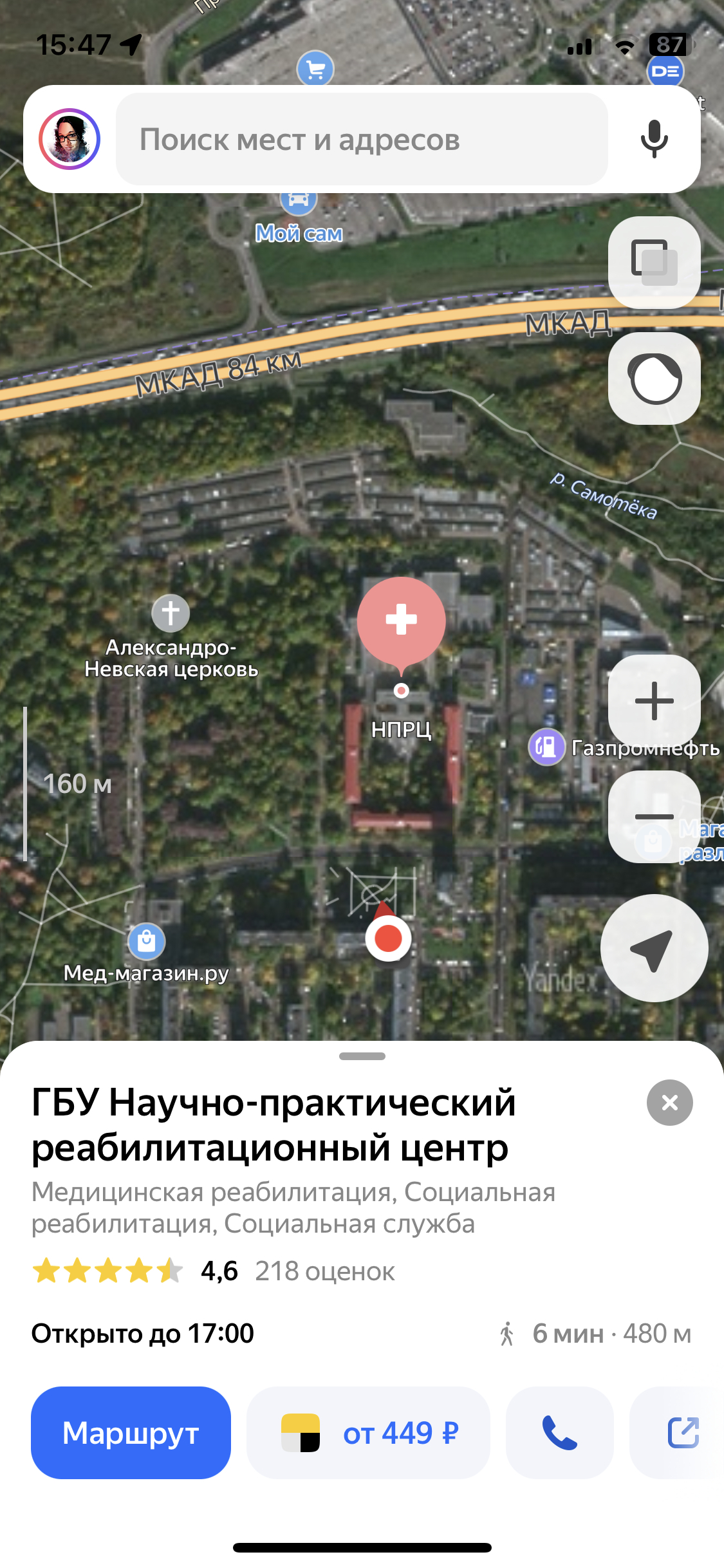Start voice search with the microphone

coord(654,139)
